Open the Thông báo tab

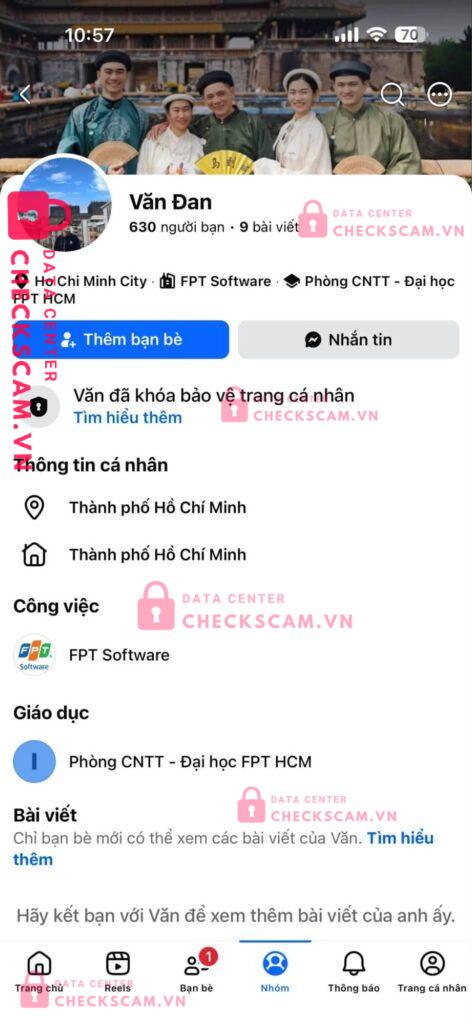coord(353,972)
